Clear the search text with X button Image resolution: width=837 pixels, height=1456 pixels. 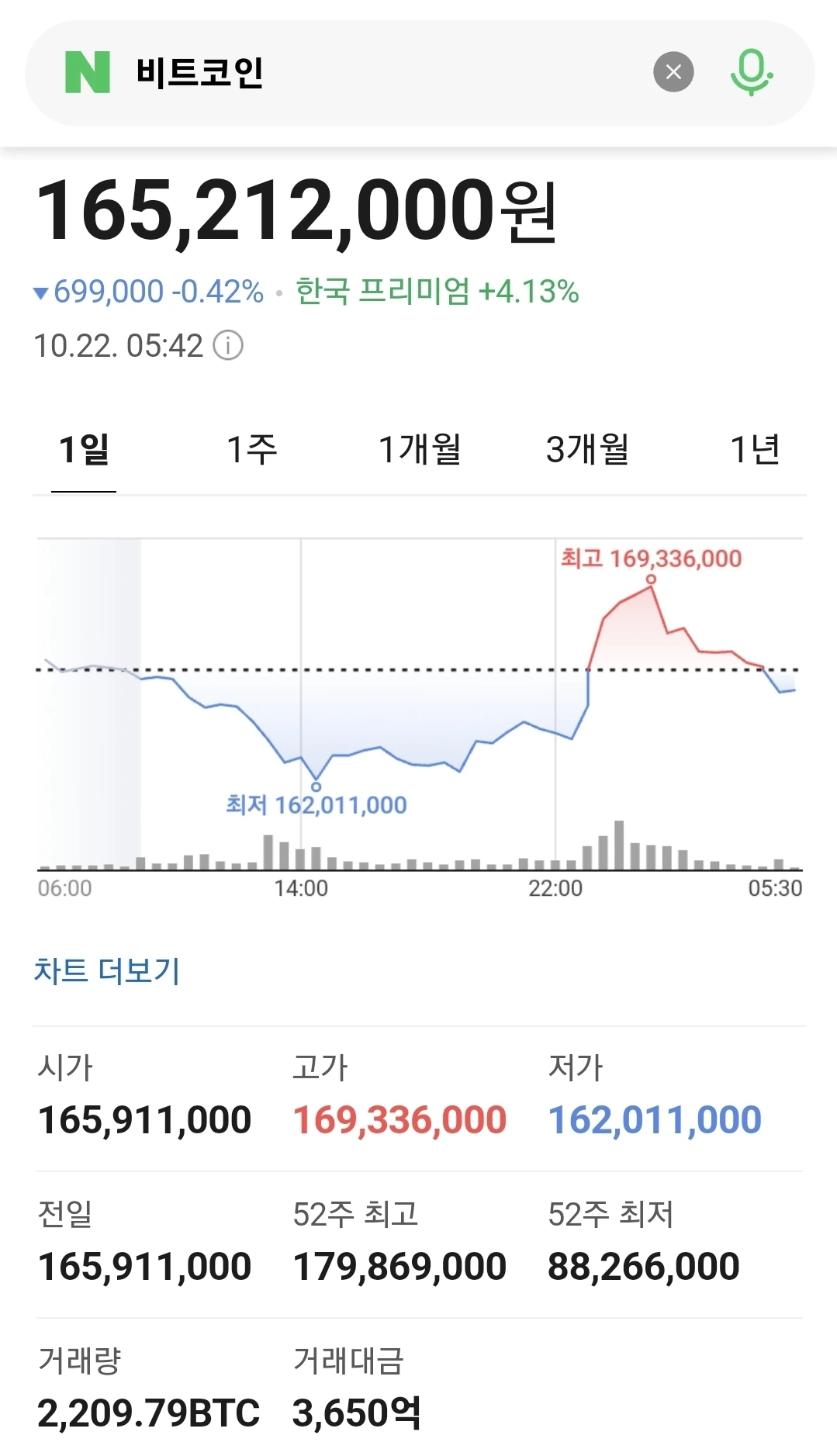tap(673, 72)
